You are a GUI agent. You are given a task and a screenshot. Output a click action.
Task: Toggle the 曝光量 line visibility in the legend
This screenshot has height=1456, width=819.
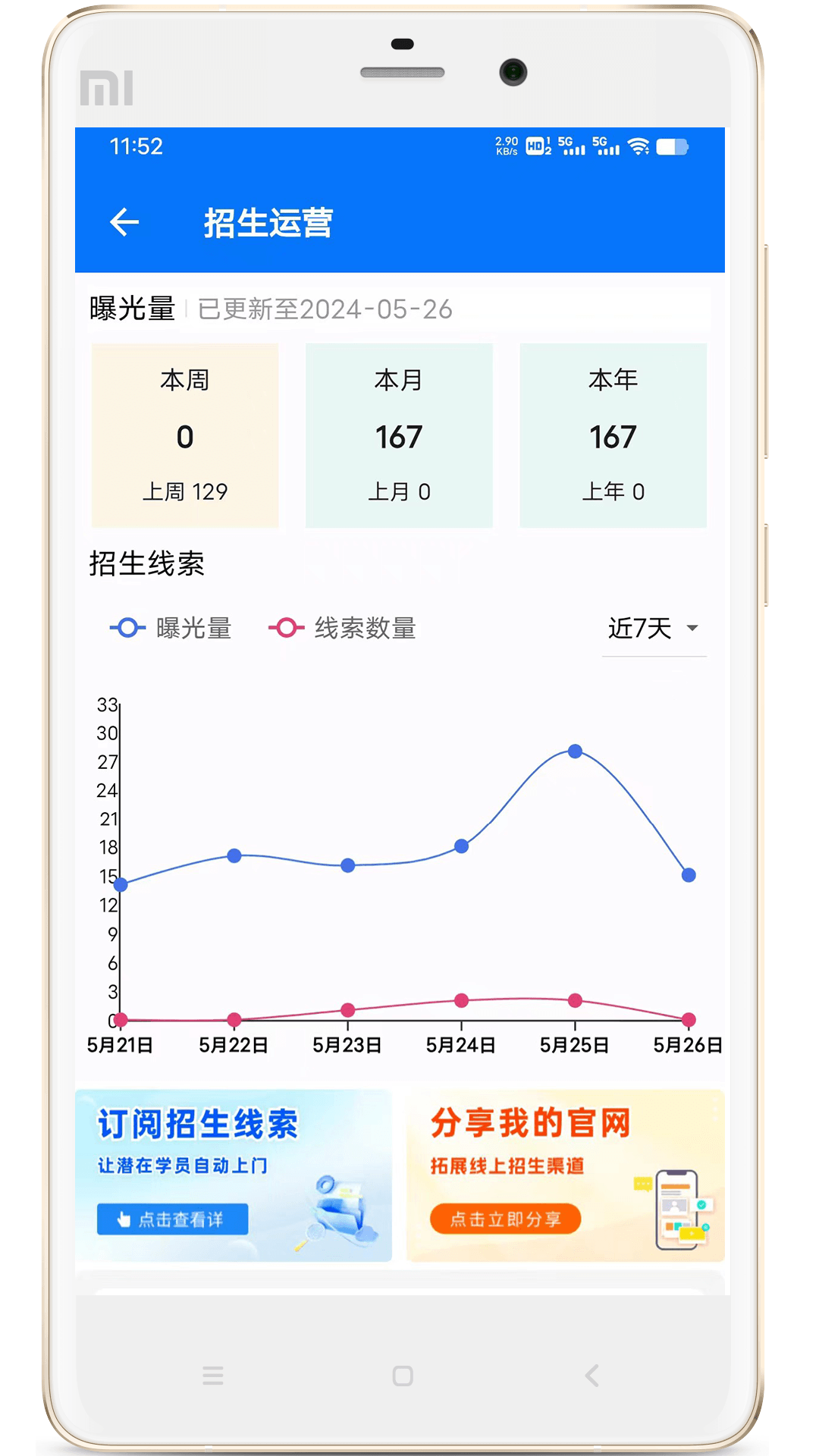(x=170, y=628)
